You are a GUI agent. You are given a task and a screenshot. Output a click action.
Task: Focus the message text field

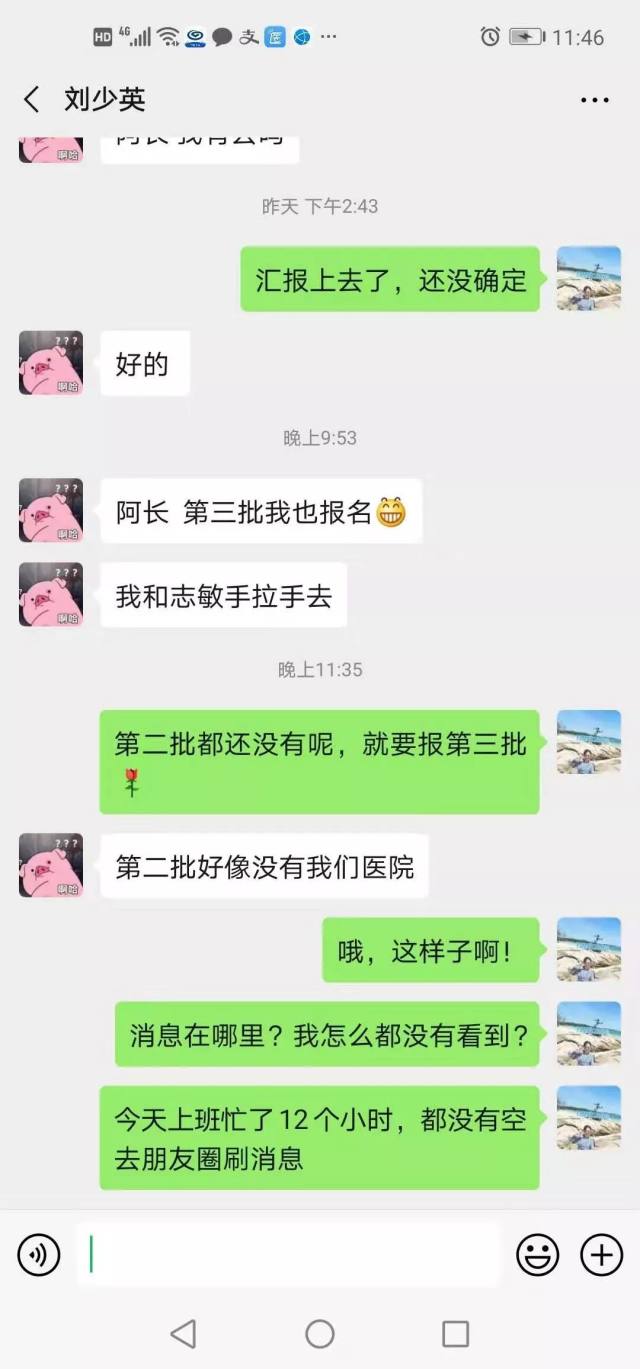(288, 1254)
